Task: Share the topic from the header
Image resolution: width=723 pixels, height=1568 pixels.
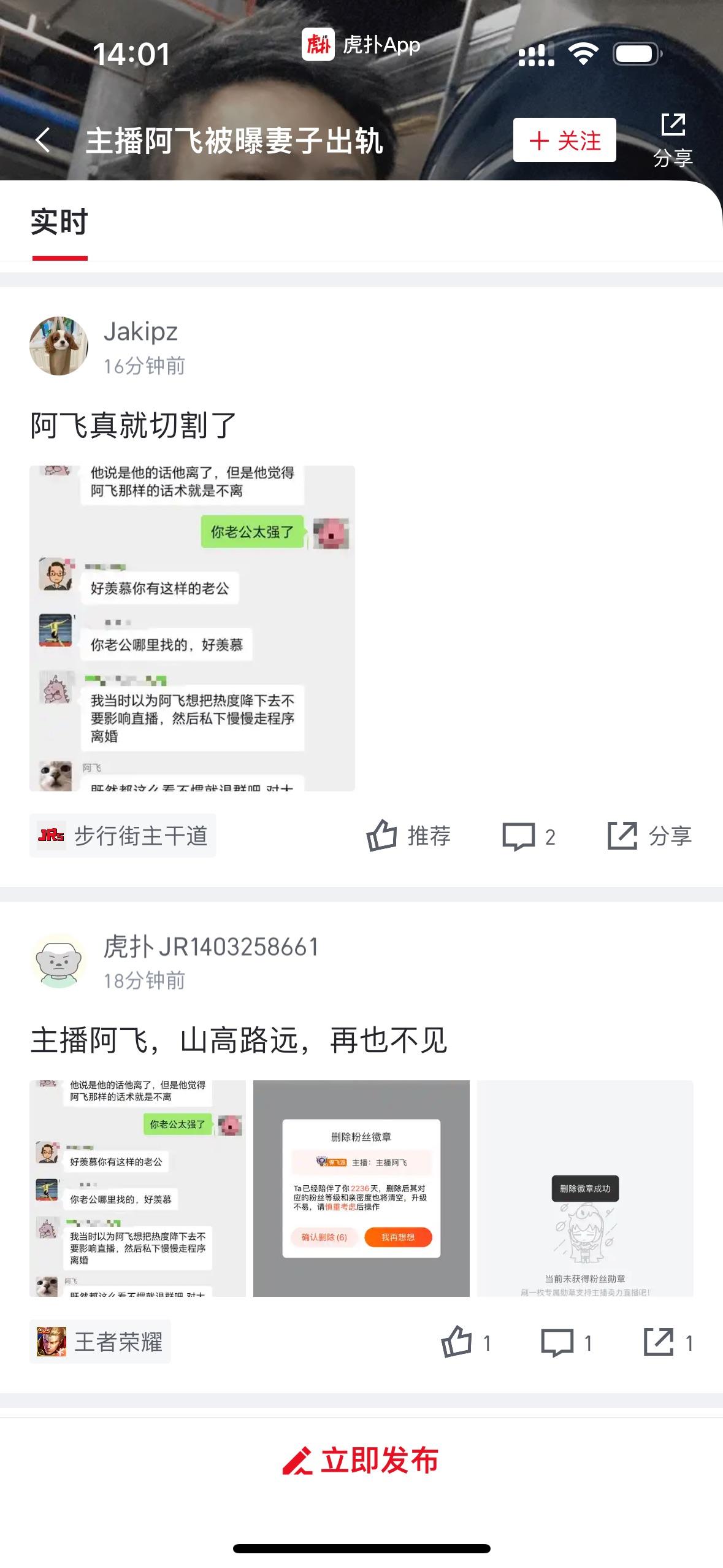Action: (x=673, y=140)
